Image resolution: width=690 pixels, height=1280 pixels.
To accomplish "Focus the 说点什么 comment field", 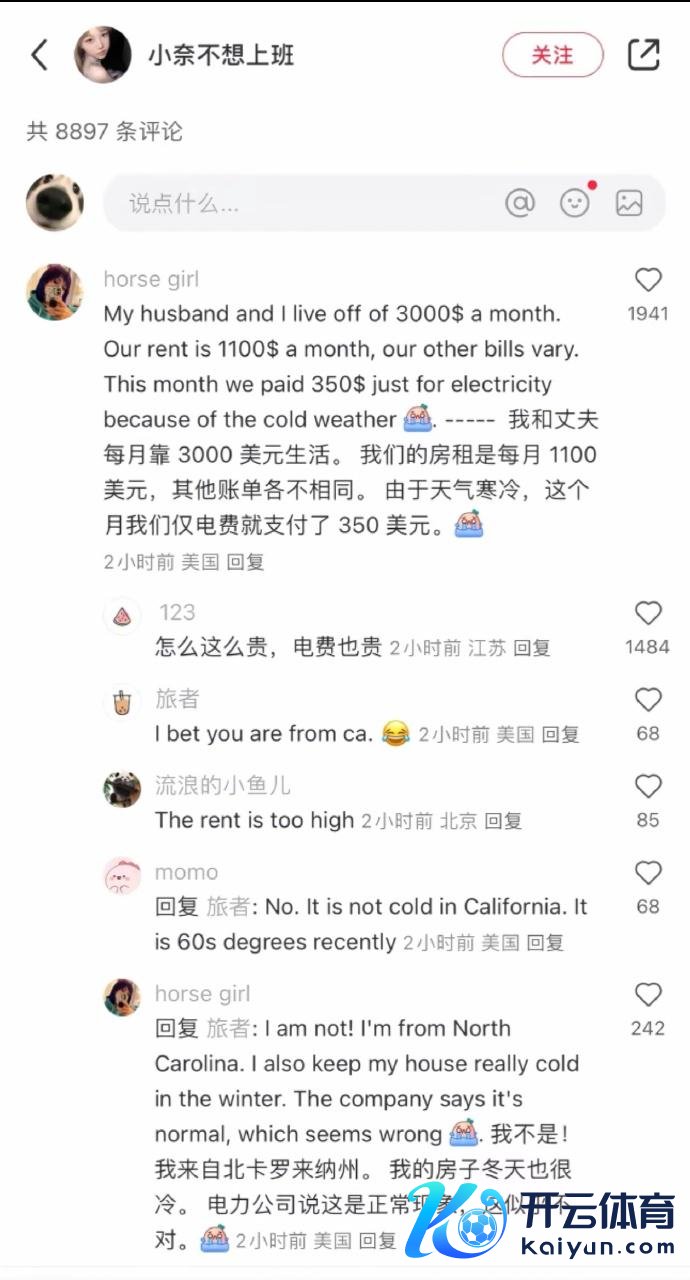I will point(300,203).
